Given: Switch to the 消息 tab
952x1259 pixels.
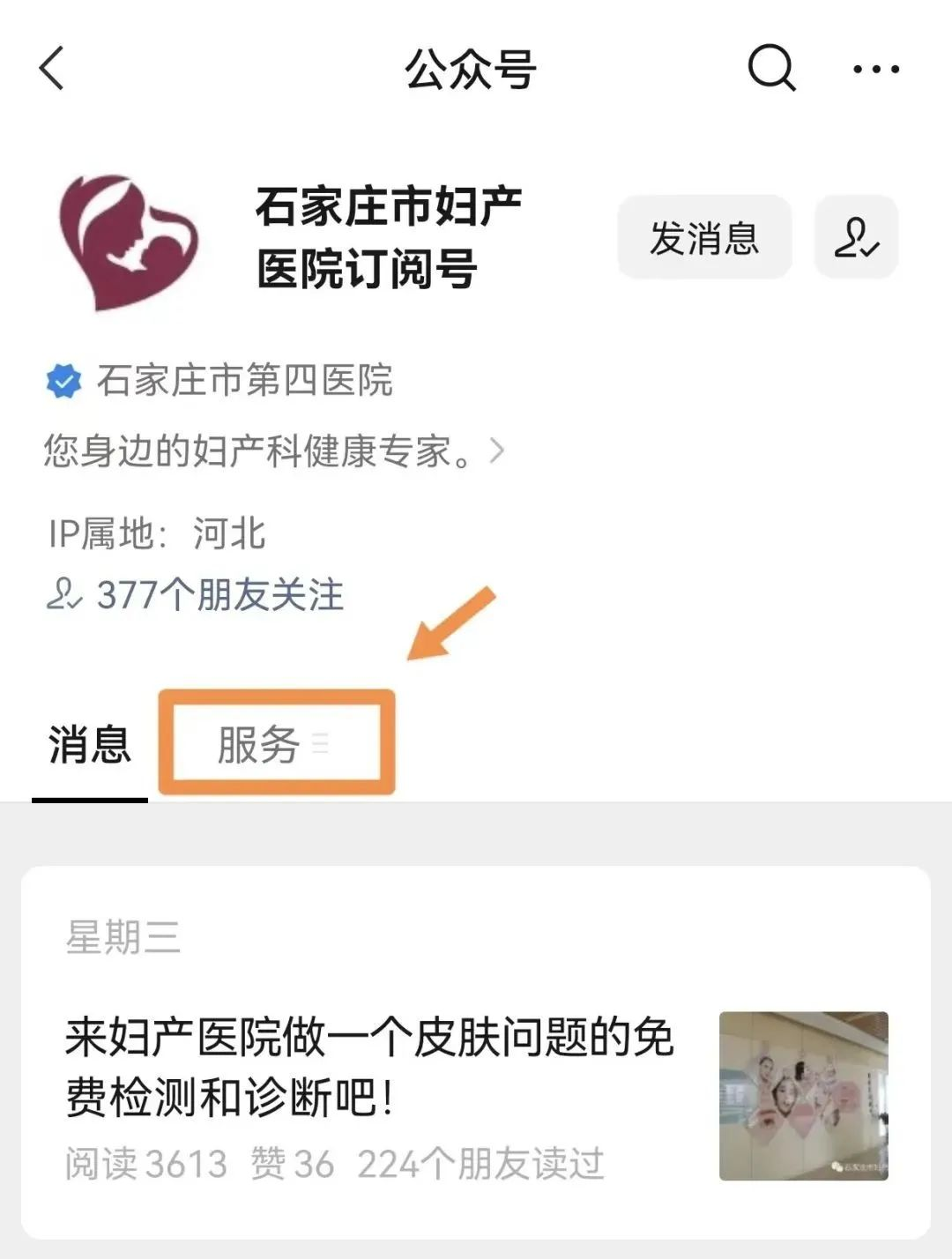Looking at the screenshot, I should click(90, 746).
